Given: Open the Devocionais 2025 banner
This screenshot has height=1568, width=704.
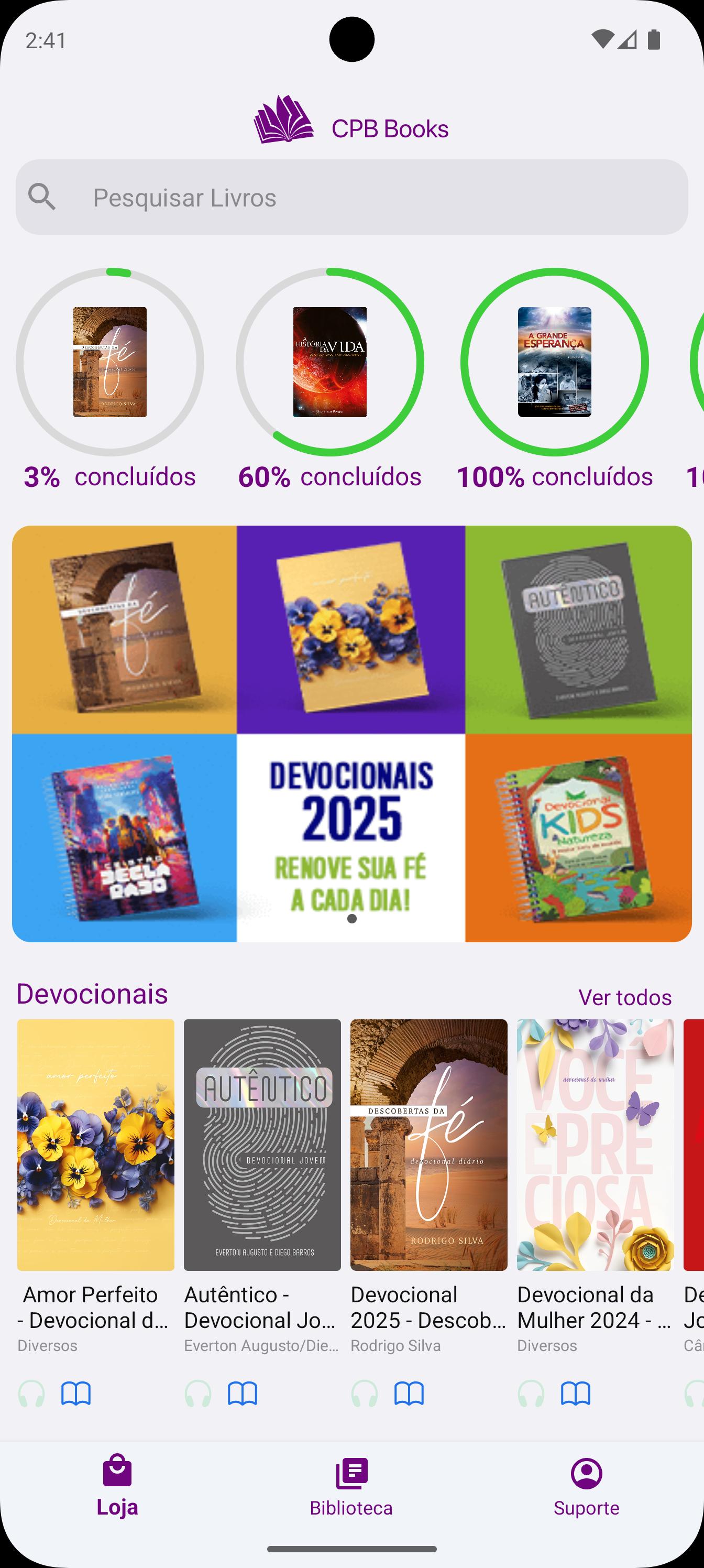Looking at the screenshot, I should pos(351,734).
